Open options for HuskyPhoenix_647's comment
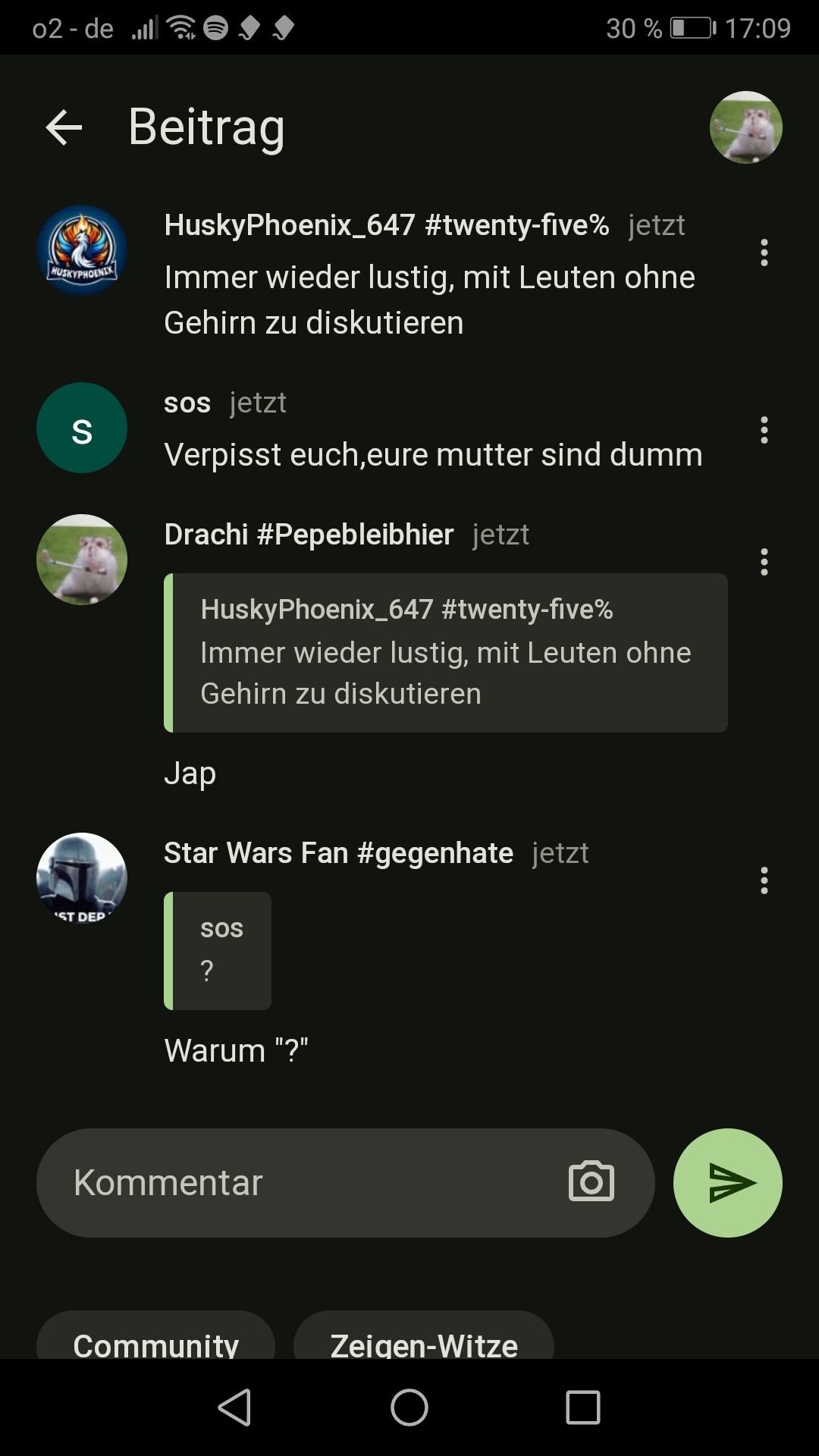Viewport: 819px width, 1456px height. (x=764, y=253)
